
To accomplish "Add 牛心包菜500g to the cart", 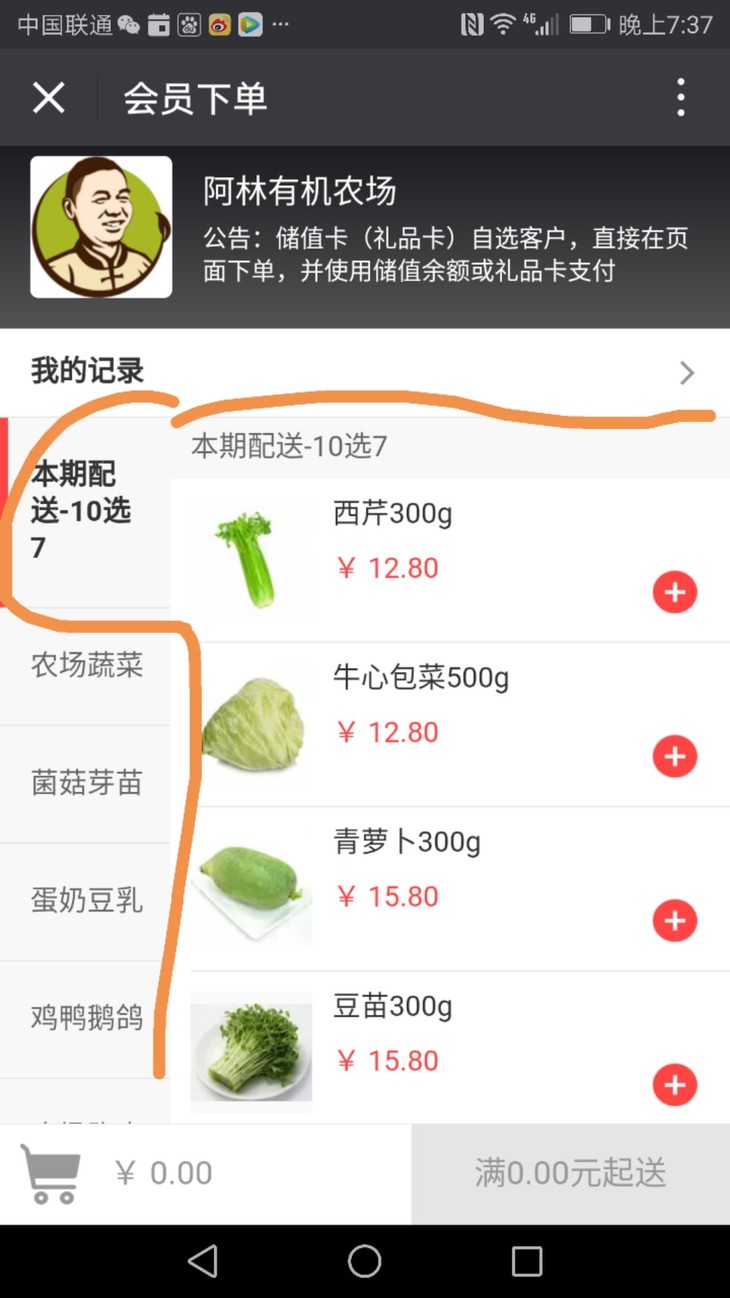I will (x=675, y=756).
